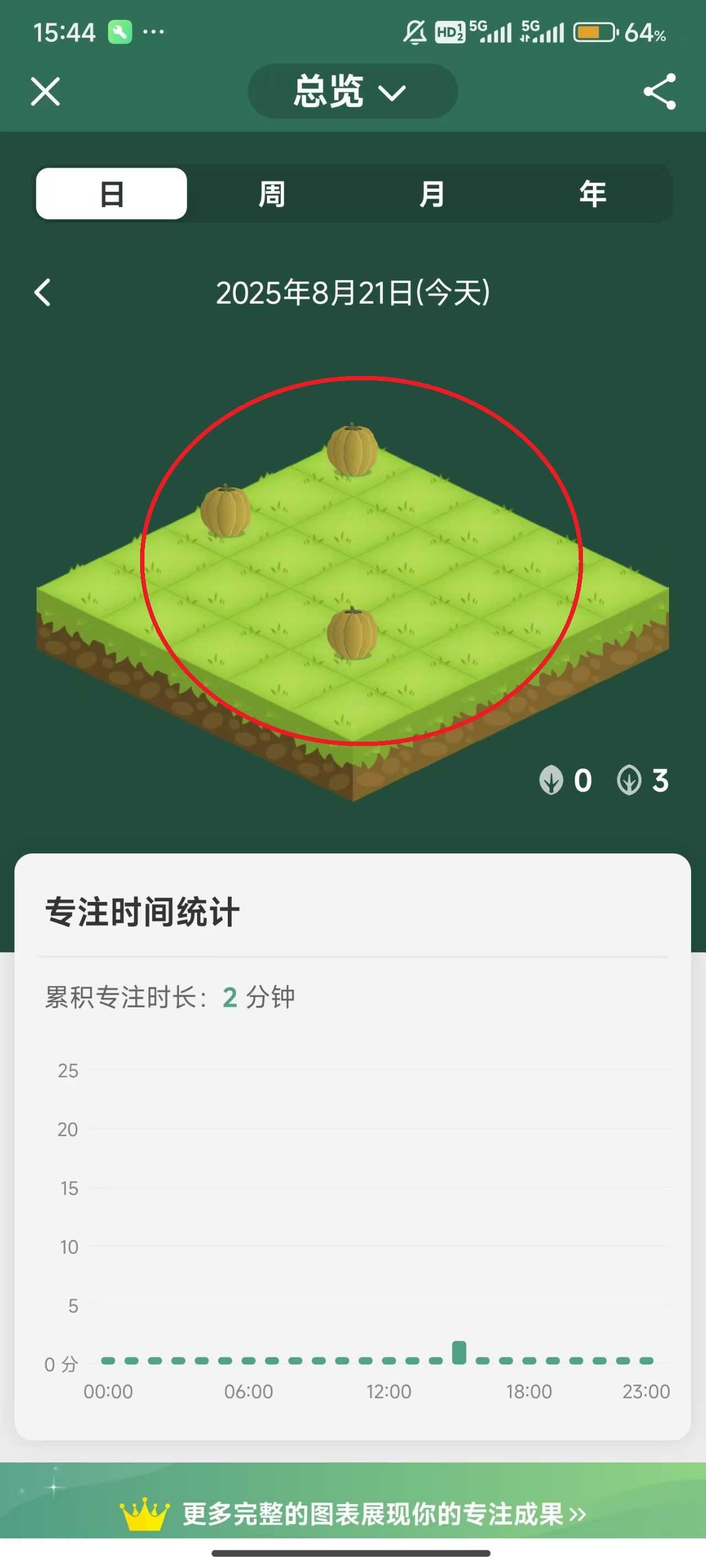Image resolution: width=706 pixels, height=1568 pixels.
Task: Share the forest overview
Action: coord(660,92)
